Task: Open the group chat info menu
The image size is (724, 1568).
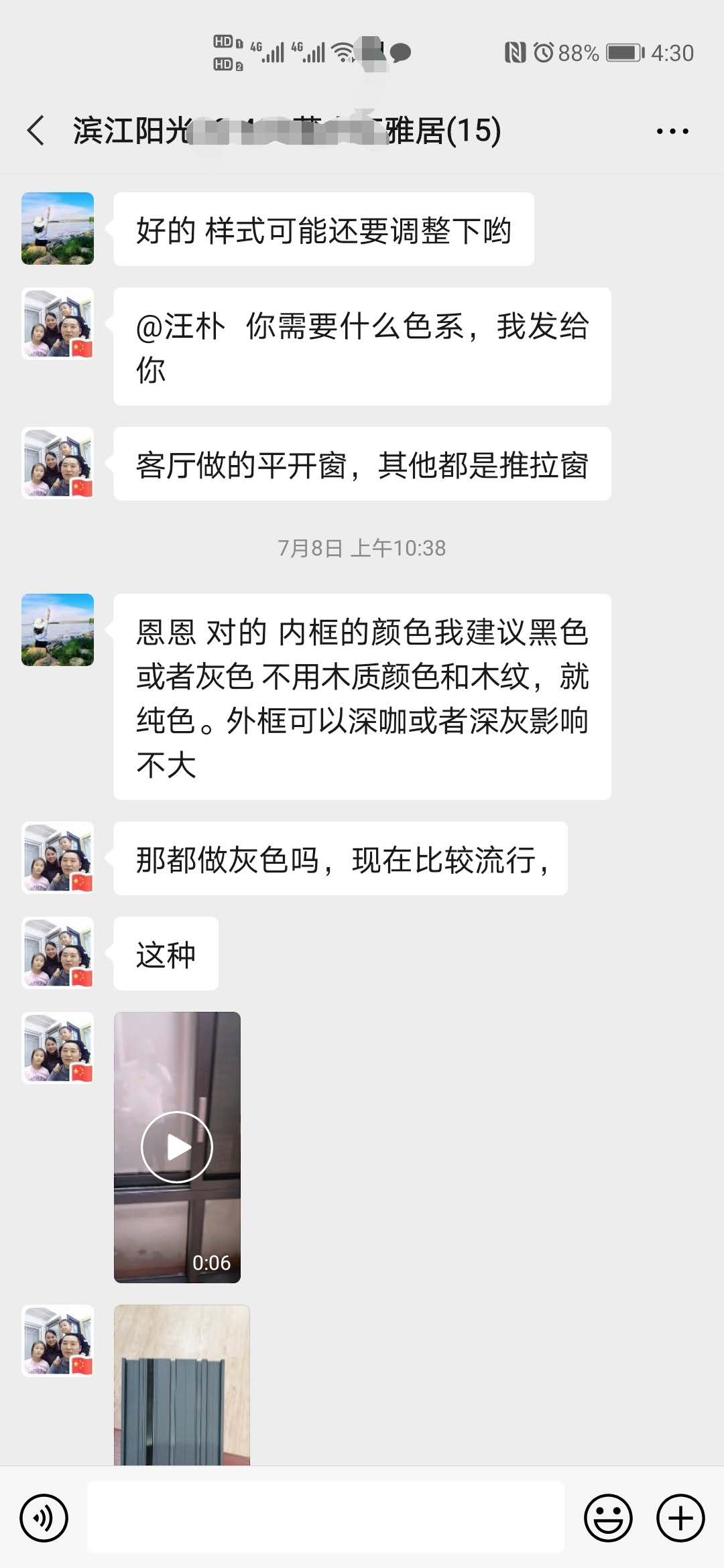Action: pos(672,131)
